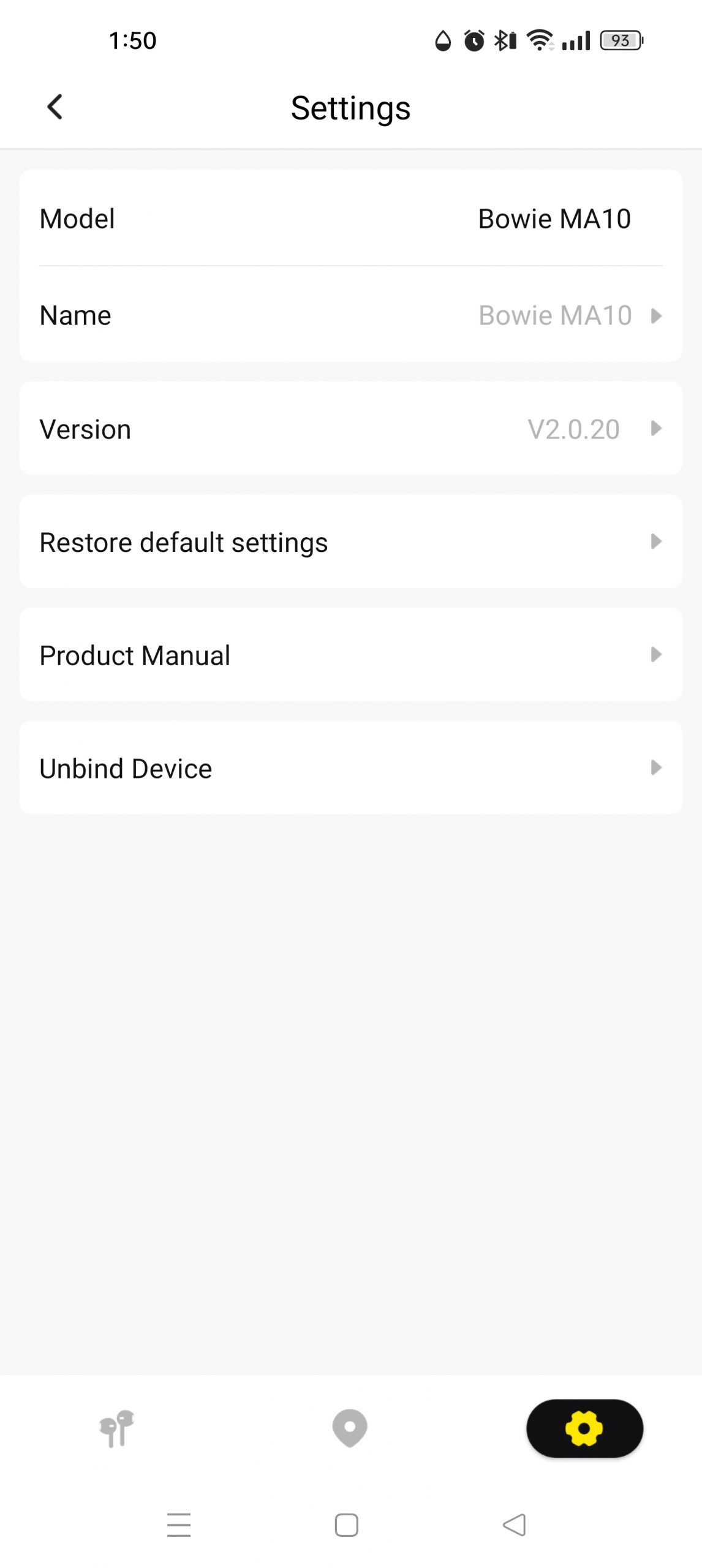Switch to the earbuds tab
The height and width of the screenshot is (1568, 702).
tap(116, 1428)
